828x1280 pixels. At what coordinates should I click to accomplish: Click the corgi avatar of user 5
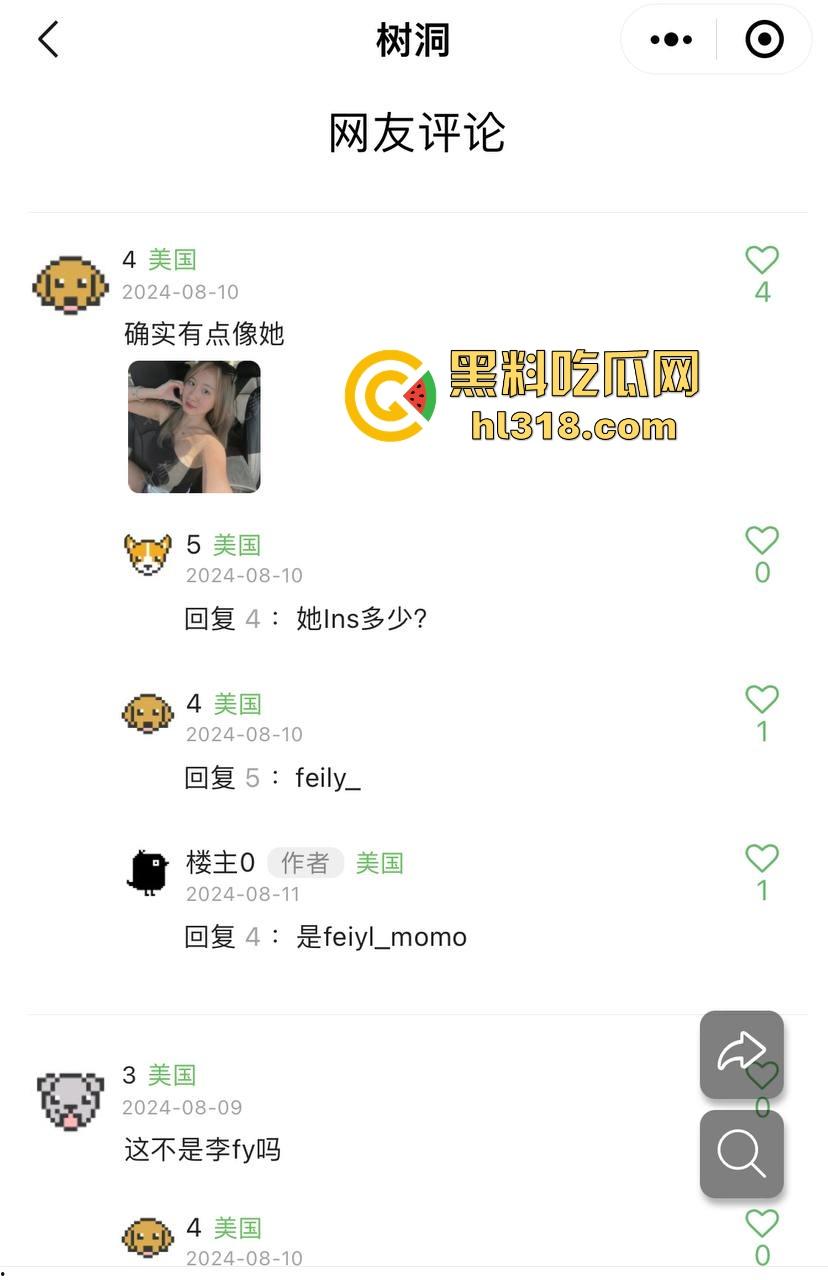(148, 557)
